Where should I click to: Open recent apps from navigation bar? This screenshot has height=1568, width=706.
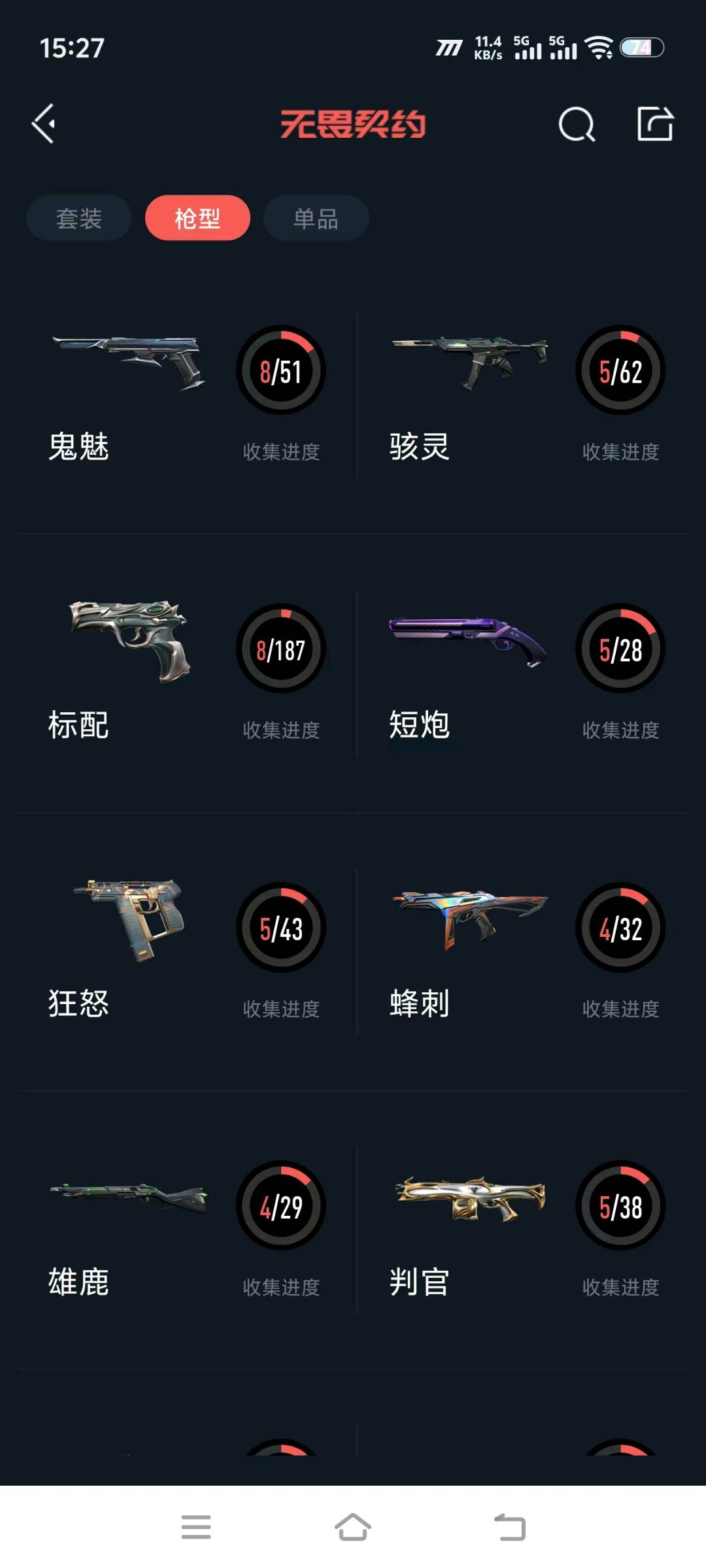point(196,1527)
